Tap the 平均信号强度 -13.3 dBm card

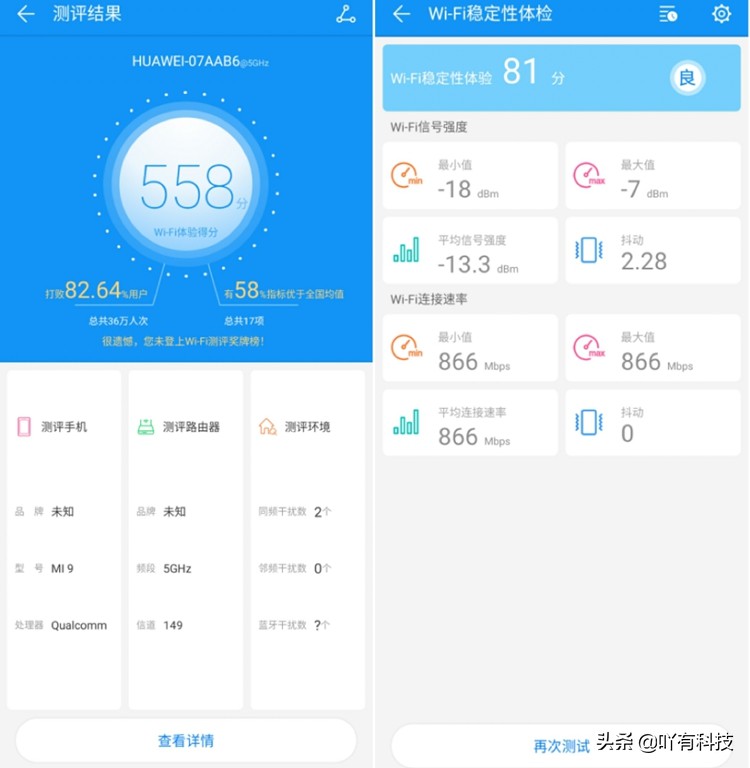coord(470,250)
